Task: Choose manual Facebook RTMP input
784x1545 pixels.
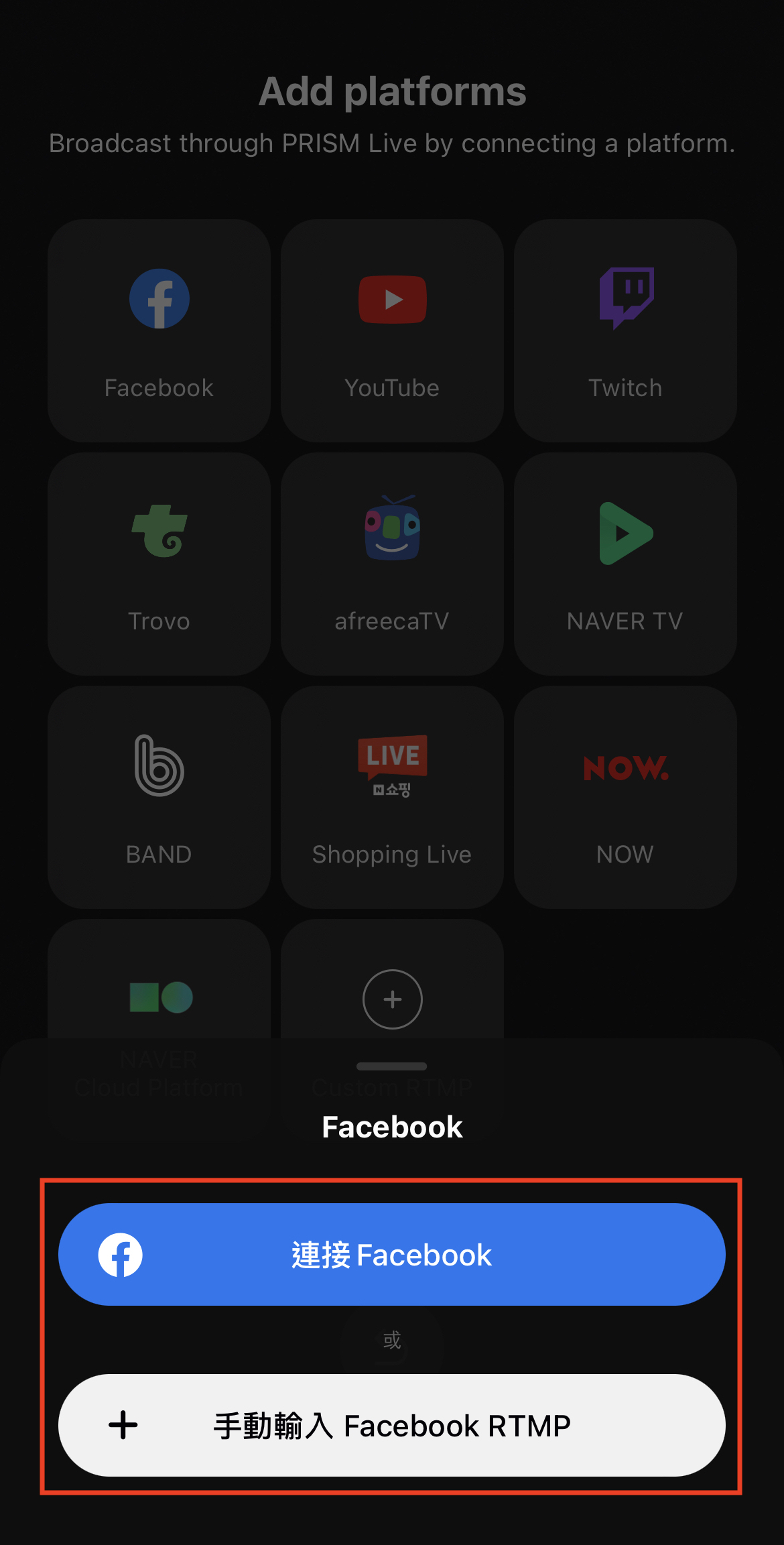Action: point(391,1425)
